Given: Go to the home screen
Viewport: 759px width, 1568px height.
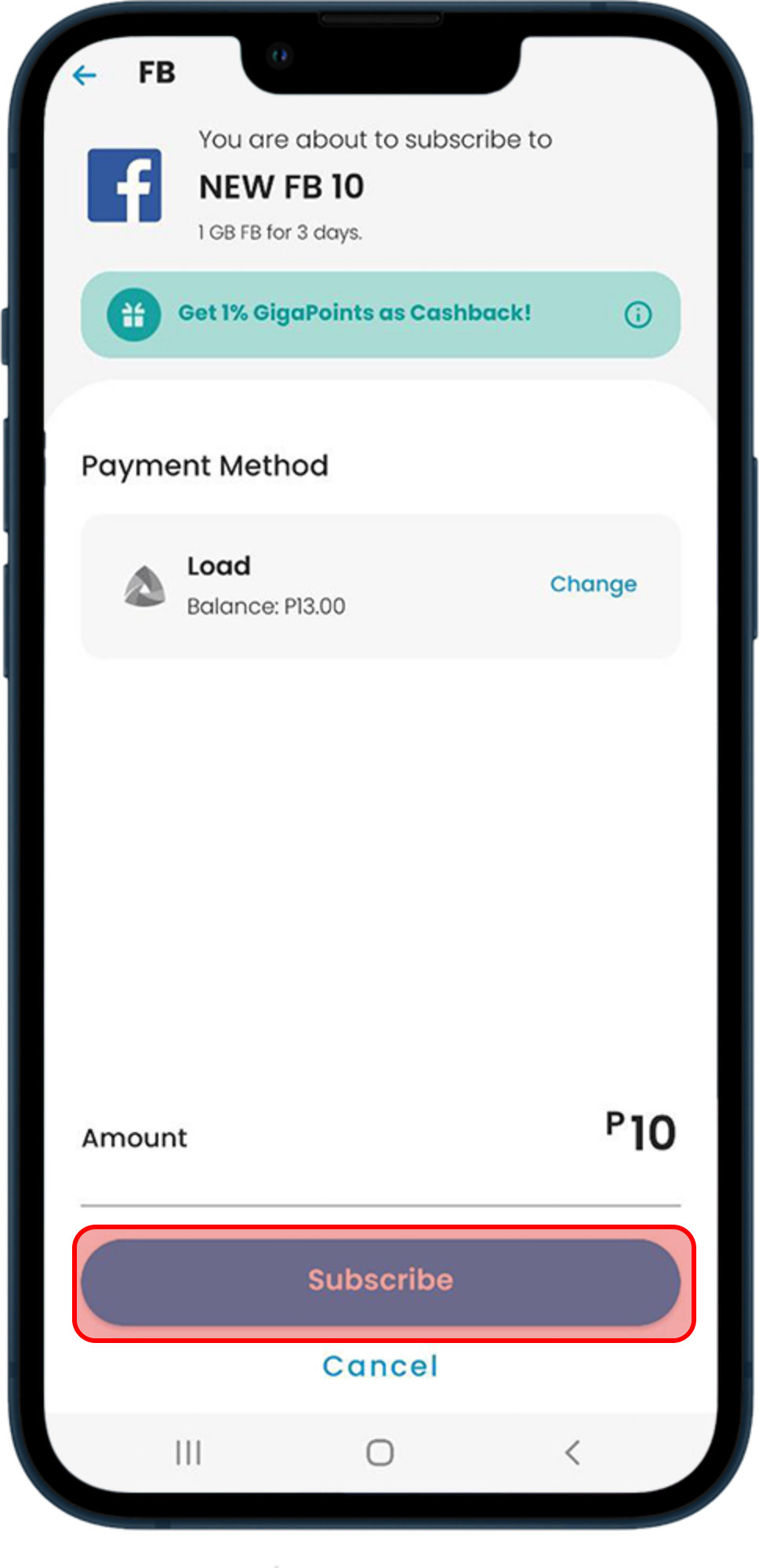Looking at the screenshot, I should click(x=380, y=1452).
